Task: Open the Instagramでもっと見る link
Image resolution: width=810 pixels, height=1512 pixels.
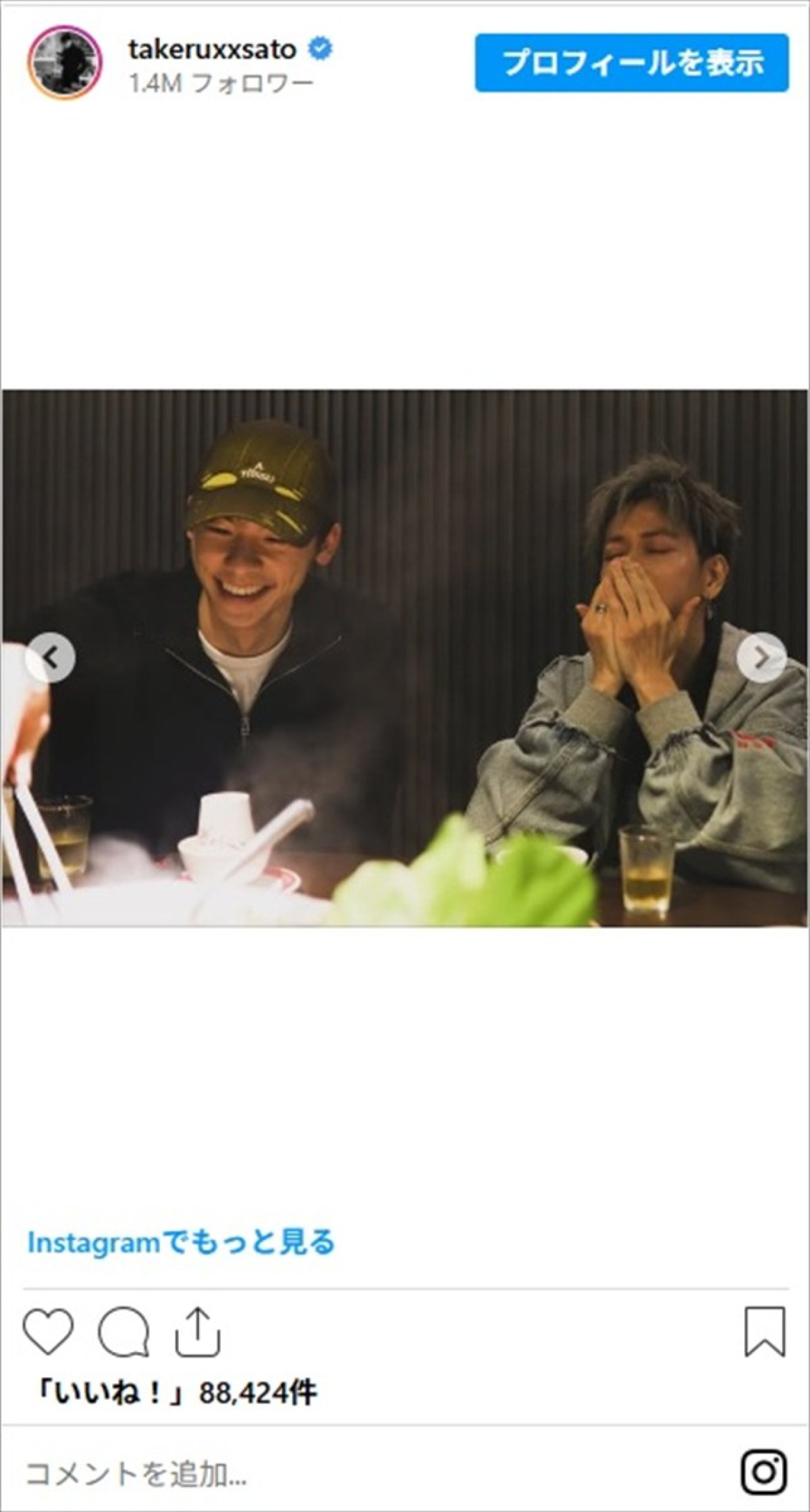Action: click(181, 1242)
